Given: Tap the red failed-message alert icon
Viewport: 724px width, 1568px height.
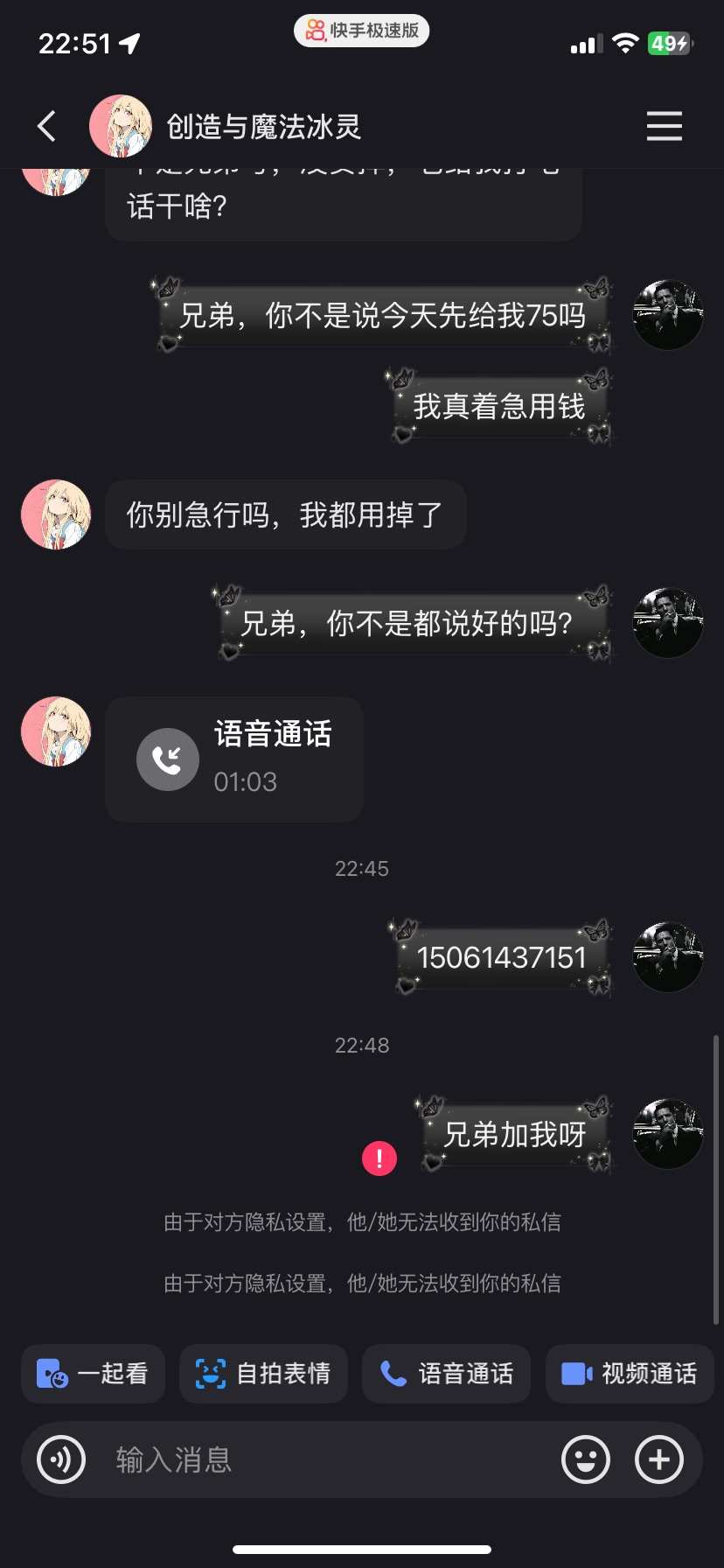Looking at the screenshot, I should tap(379, 1158).
